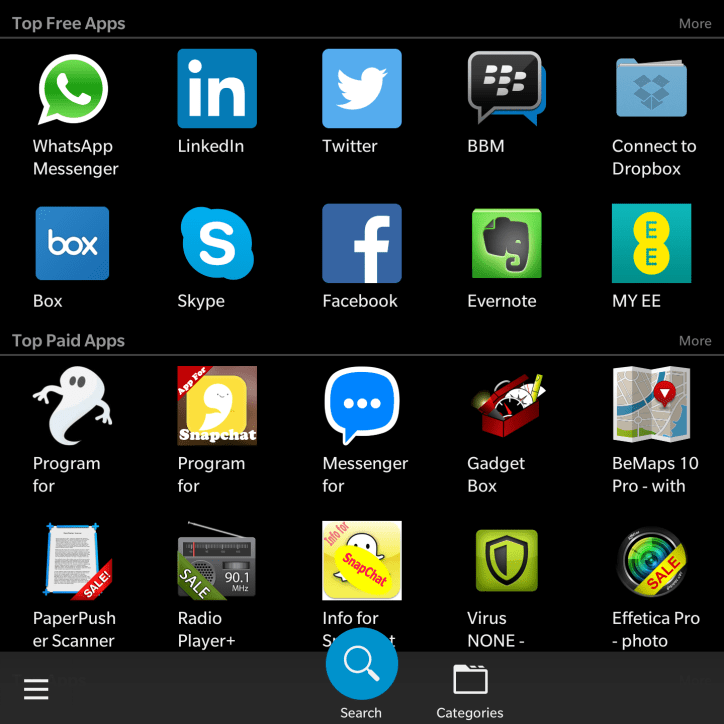This screenshot has height=724, width=724.
Task: Open Connect to Dropbox app
Action: (651, 90)
